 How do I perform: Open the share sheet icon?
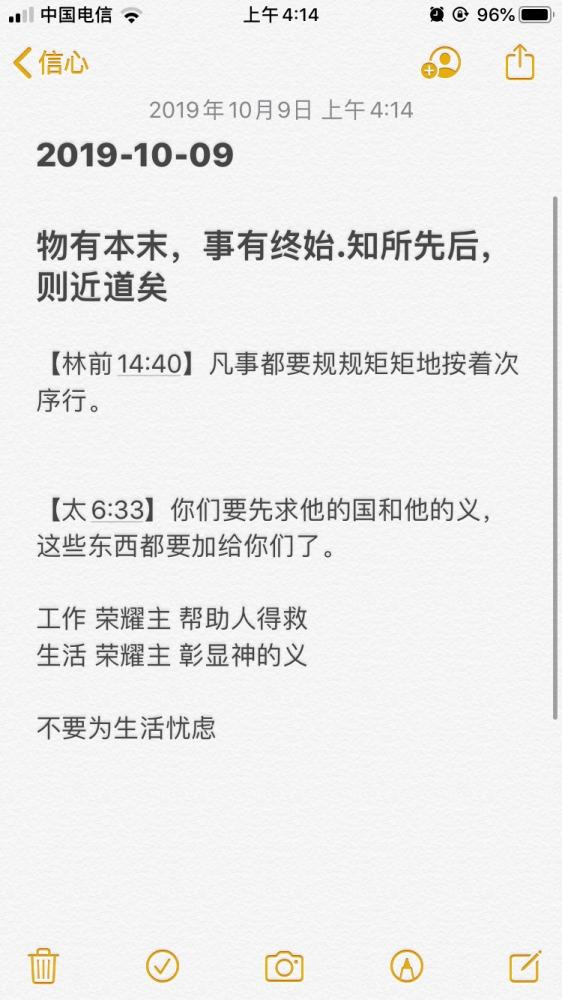(x=520, y=62)
